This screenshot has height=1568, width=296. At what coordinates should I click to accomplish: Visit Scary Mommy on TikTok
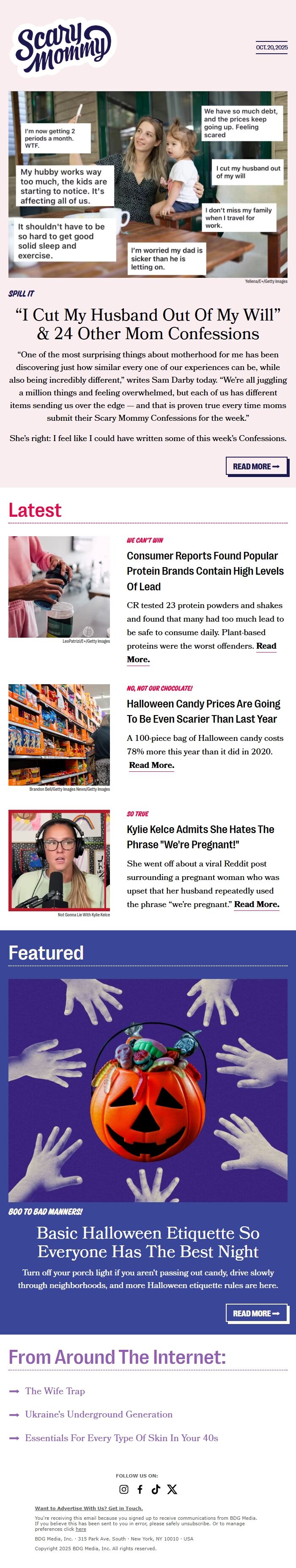156,1489
